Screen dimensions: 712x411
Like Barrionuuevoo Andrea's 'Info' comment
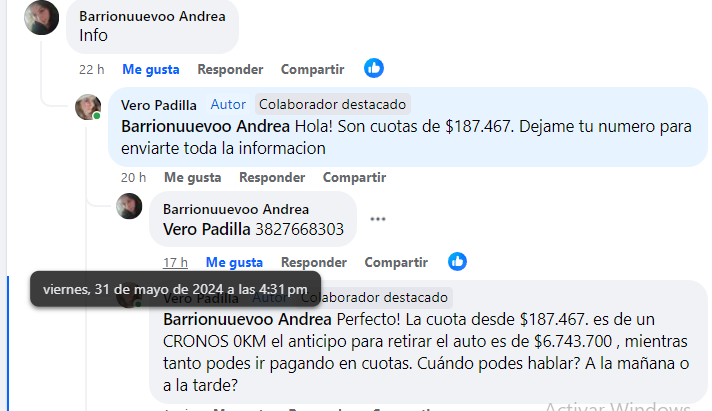151,69
